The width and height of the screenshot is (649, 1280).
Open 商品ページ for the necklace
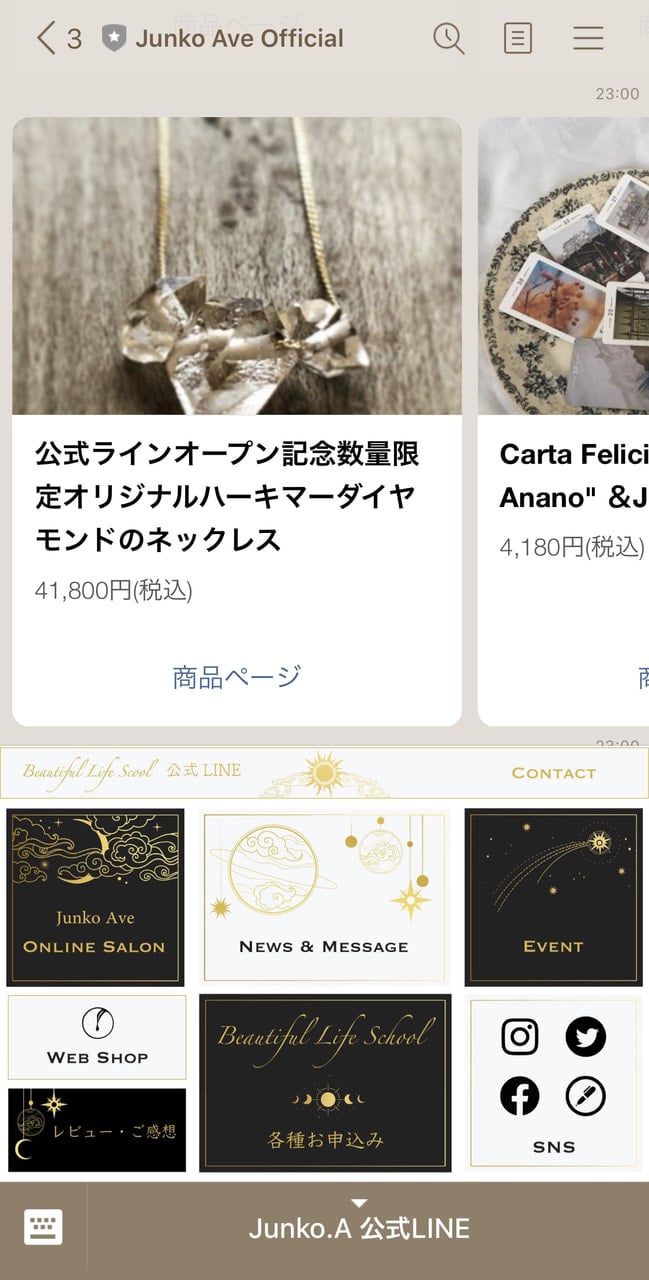[x=237, y=676]
